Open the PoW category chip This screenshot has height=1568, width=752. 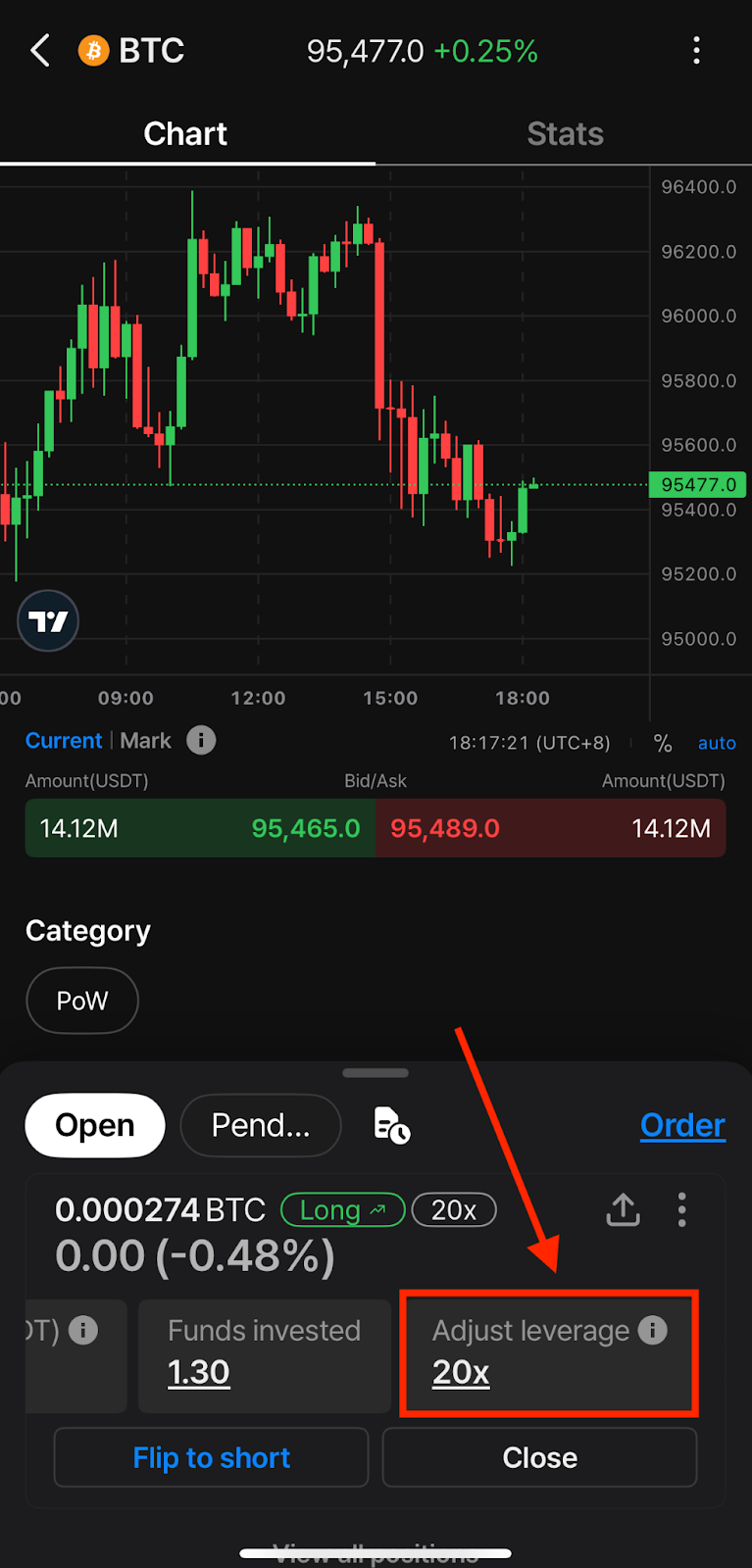click(x=82, y=1001)
